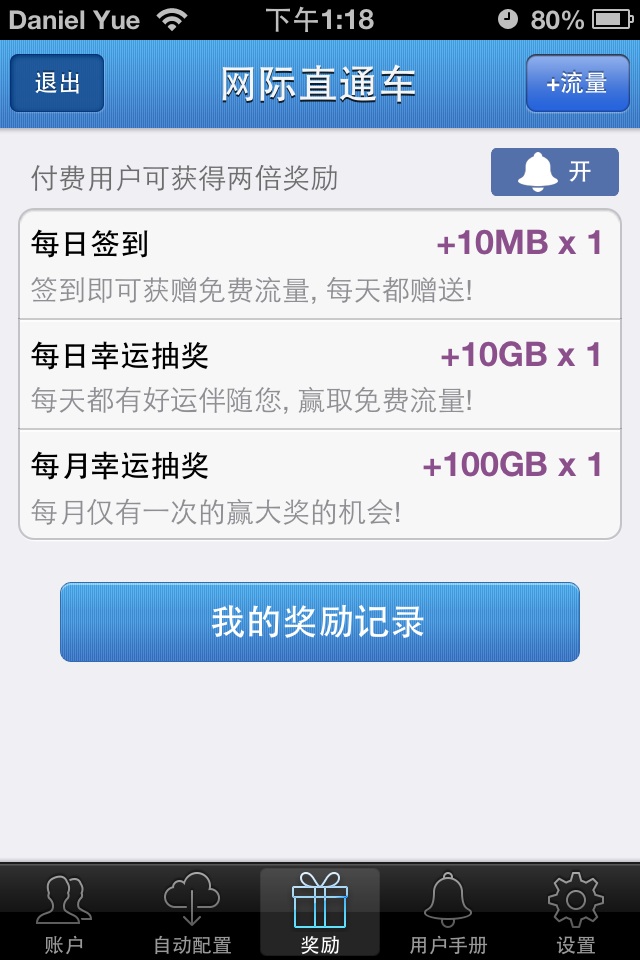Tap the 退出 logout button
The height and width of the screenshot is (960, 640).
tap(57, 83)
